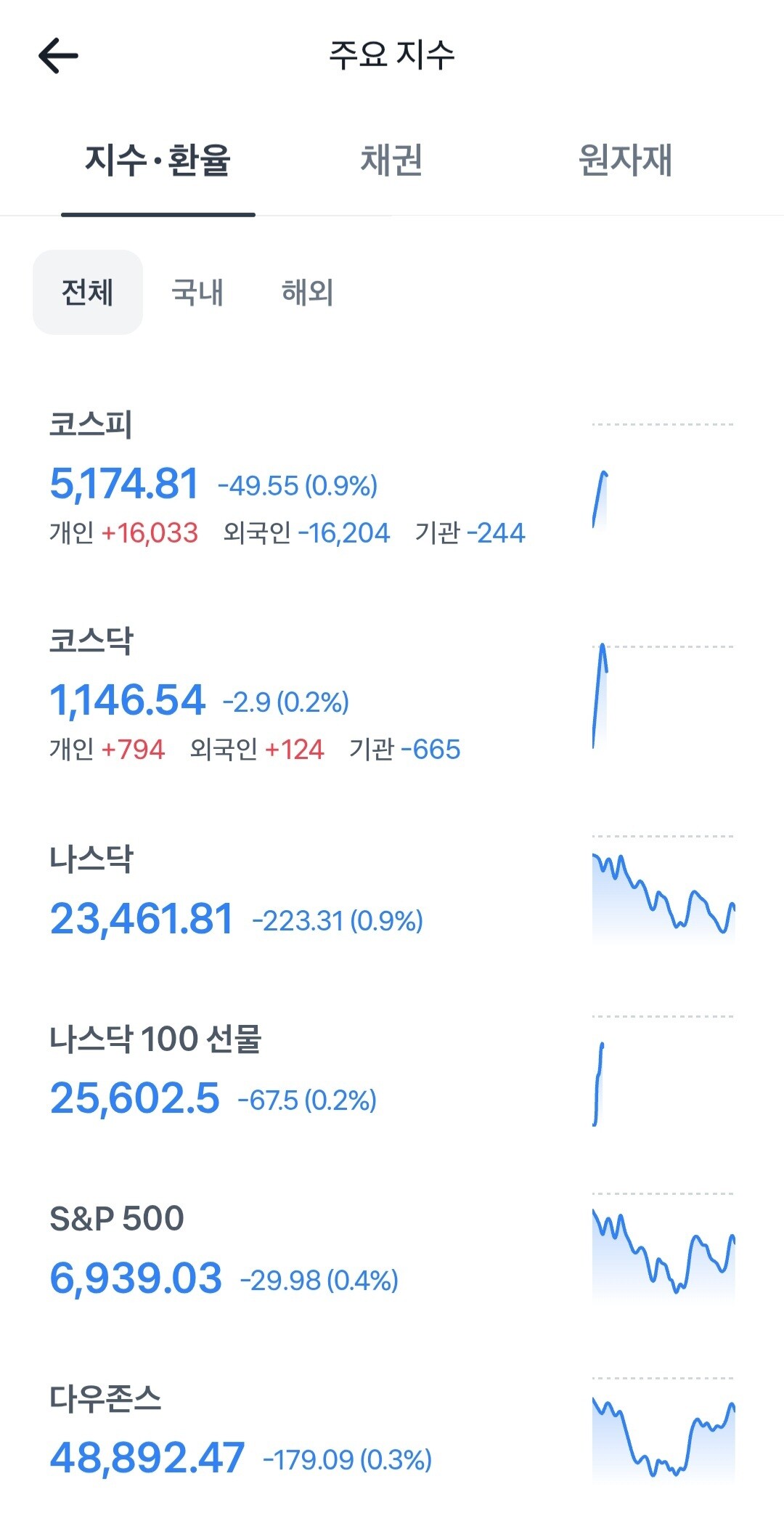Screen dimensions: 784x1521
Task: Go back using the arrow icon
Action: point(58,56)
